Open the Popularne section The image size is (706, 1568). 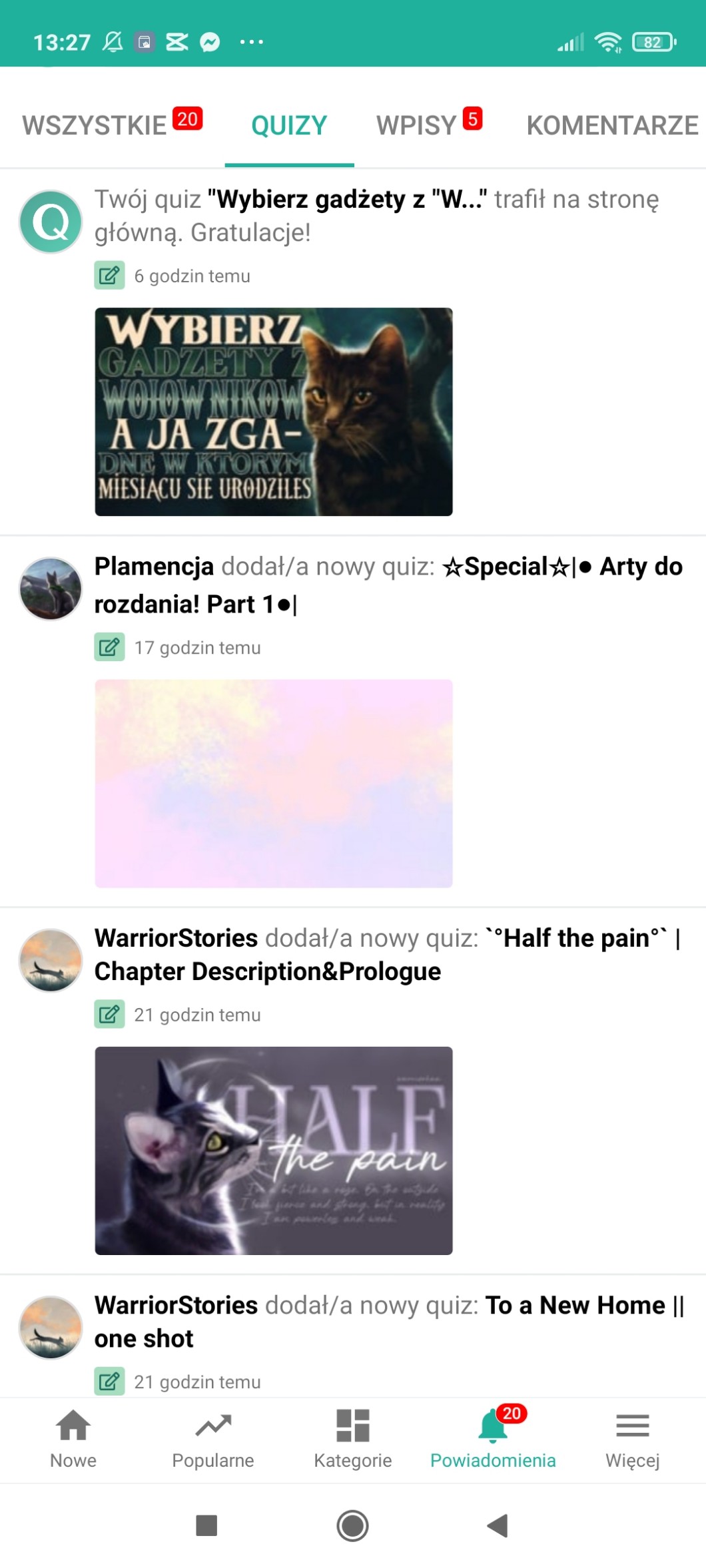tap(213, 1439)
